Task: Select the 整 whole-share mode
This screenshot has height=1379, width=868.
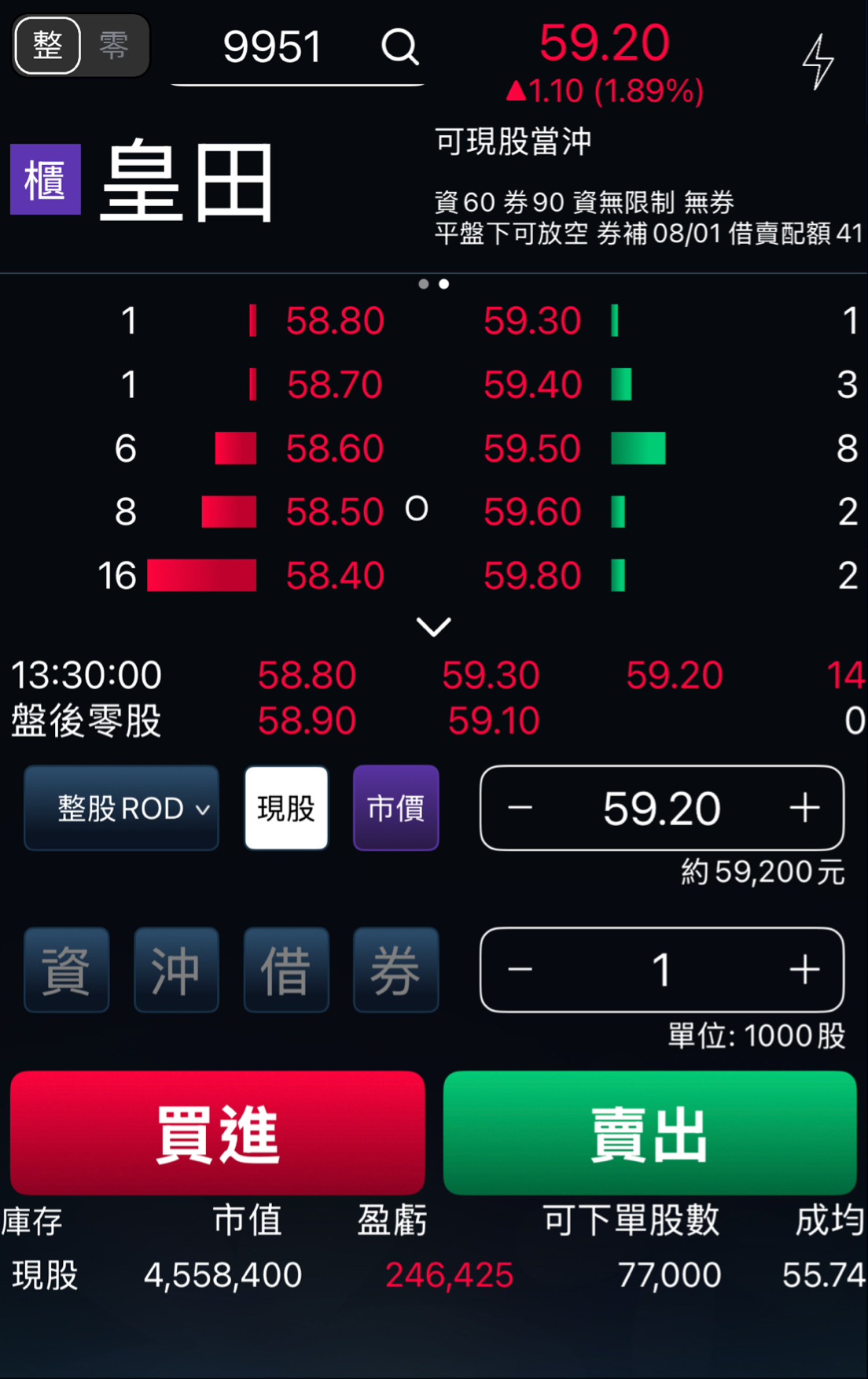Action: (48, 46)
